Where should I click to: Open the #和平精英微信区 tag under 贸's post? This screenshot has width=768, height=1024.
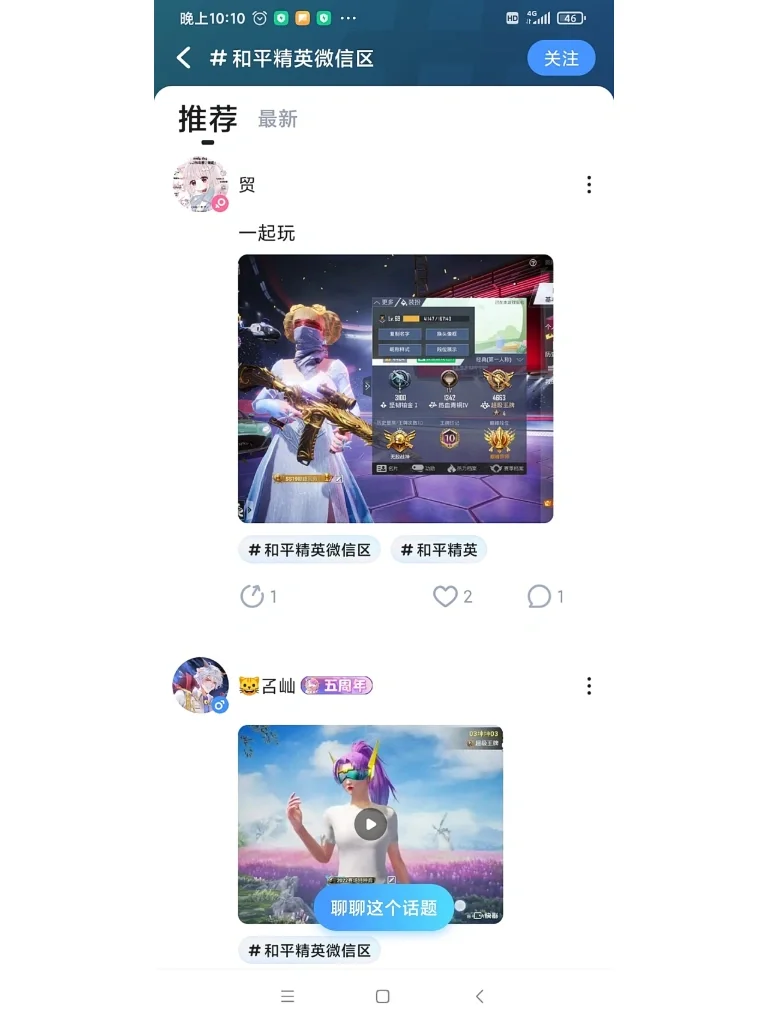tap(309, 550)
